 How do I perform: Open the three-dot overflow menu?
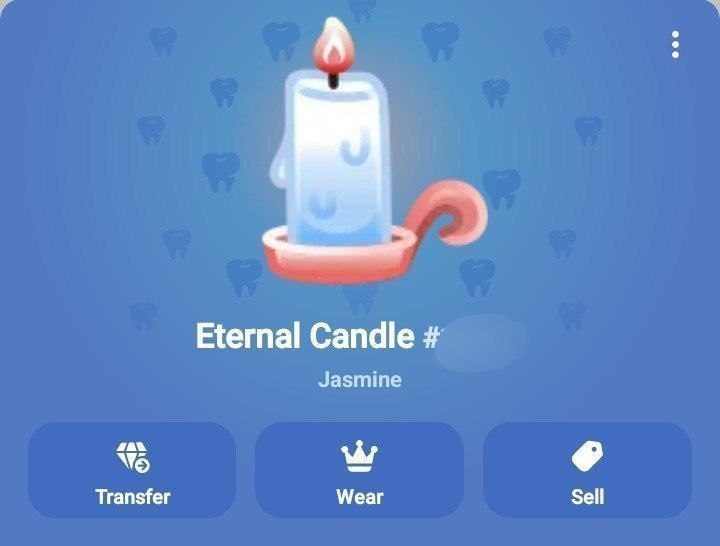pos(675,45)
